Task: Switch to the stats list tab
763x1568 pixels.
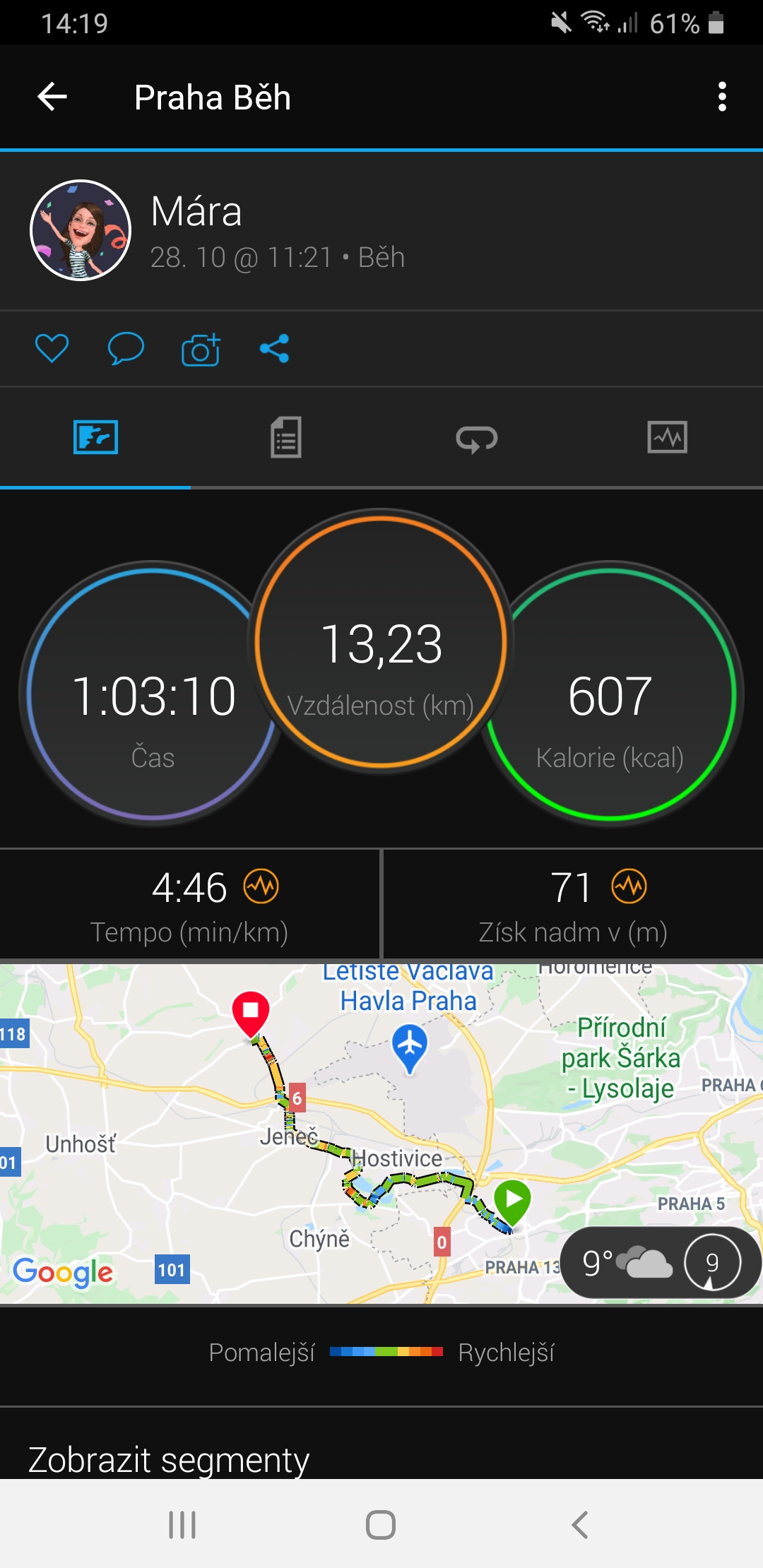Action: tap(286, 437)
